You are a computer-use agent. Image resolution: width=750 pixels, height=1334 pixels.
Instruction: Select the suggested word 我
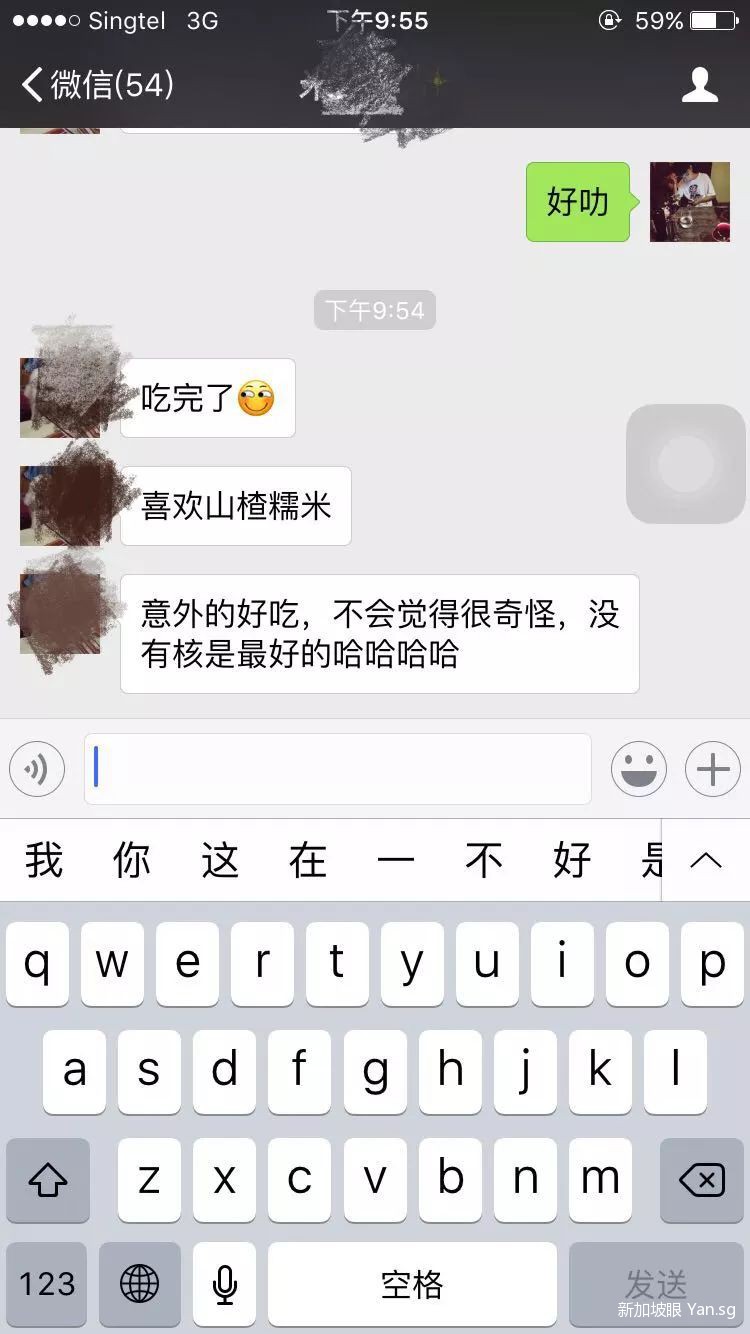tap(44, 860)
